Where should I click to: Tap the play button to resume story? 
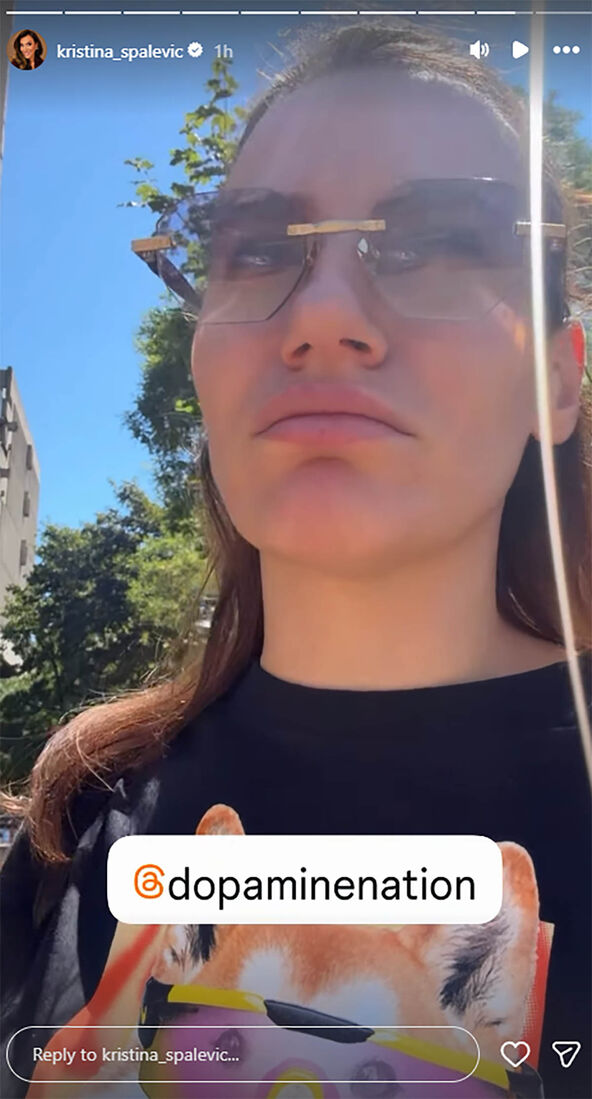click(519, 49)
